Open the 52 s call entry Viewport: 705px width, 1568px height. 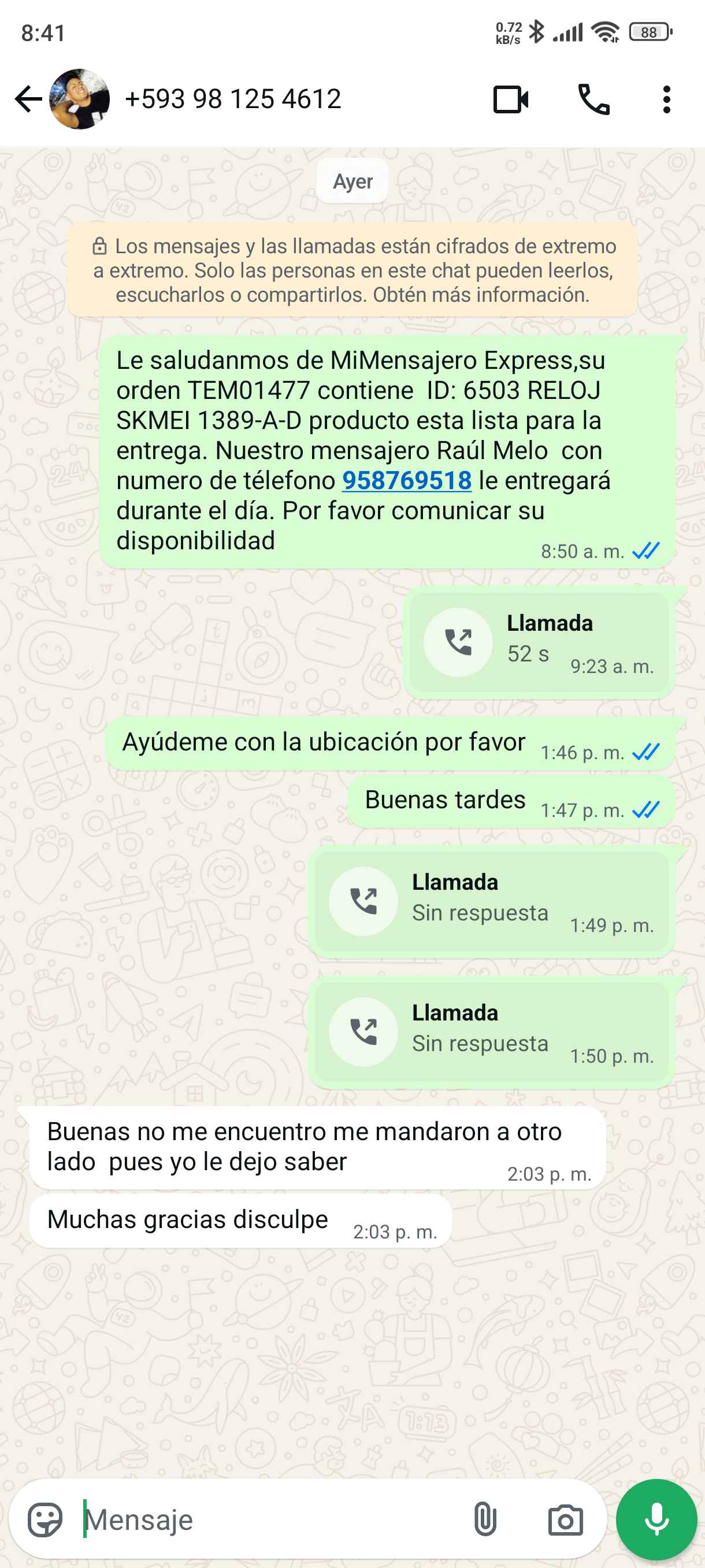[539, 642]
